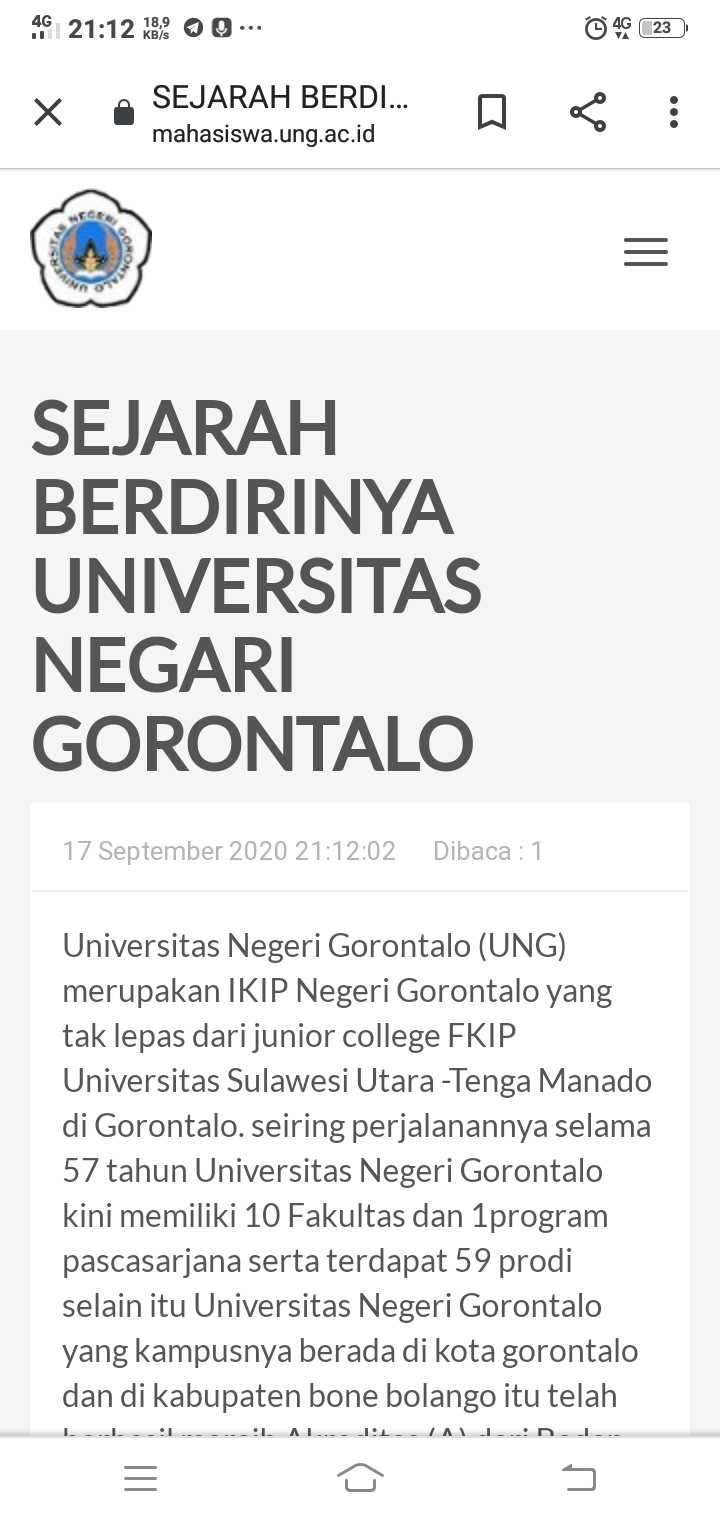This screenshot has height=1520, width=720.
Task: Share this page
Action: tap(588, 112)
